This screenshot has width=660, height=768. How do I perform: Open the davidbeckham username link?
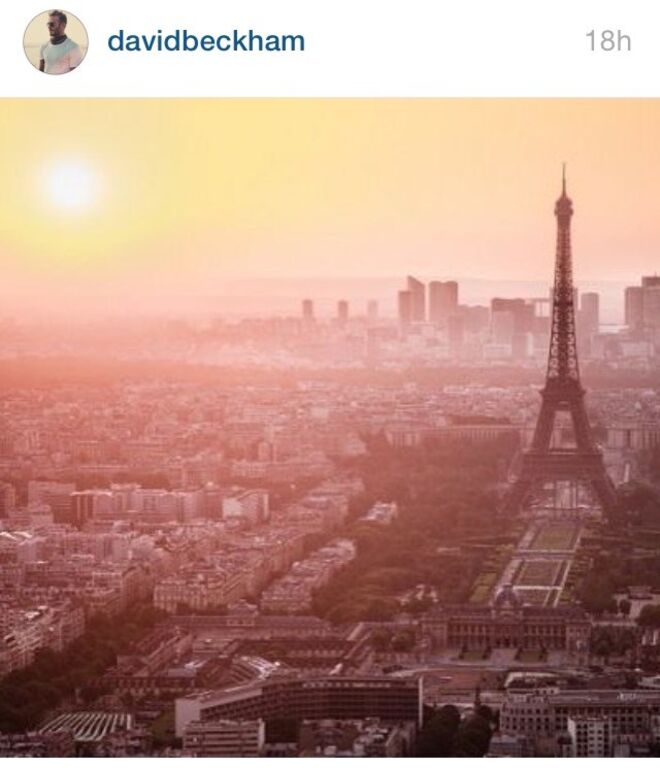(x=205, y=42)
